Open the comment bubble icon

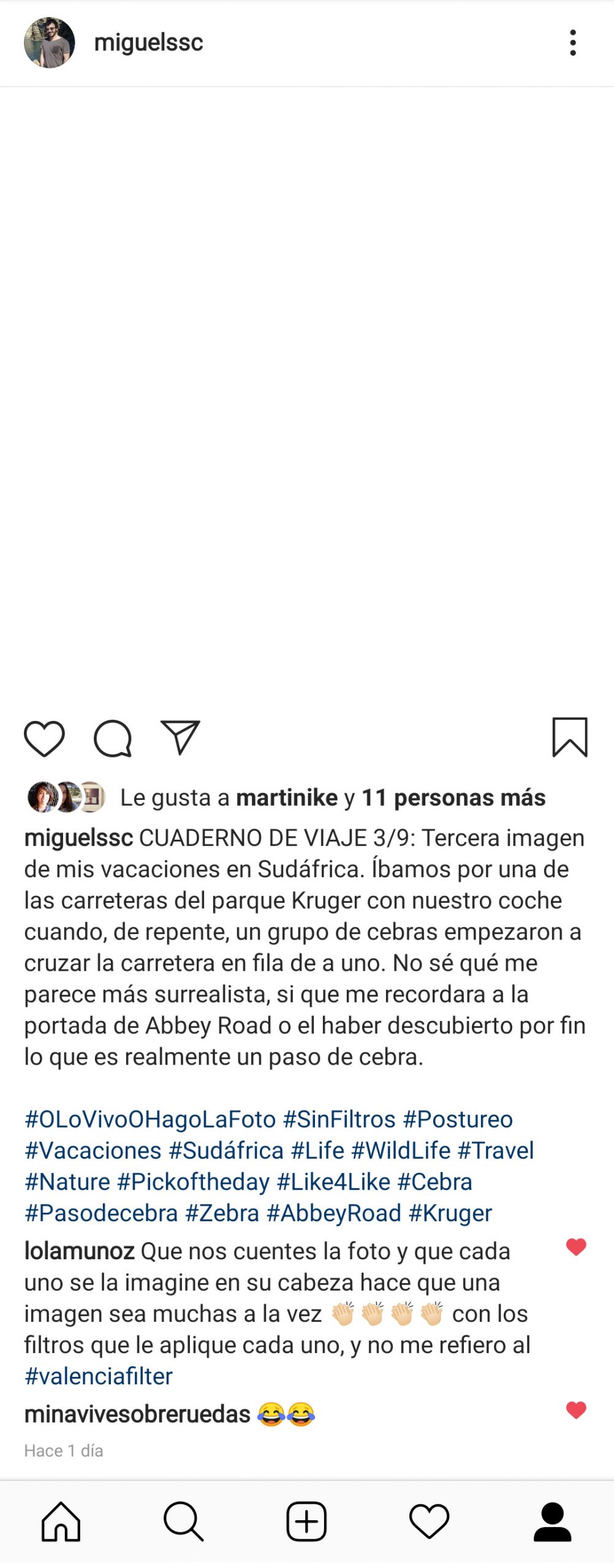(113, 739)
